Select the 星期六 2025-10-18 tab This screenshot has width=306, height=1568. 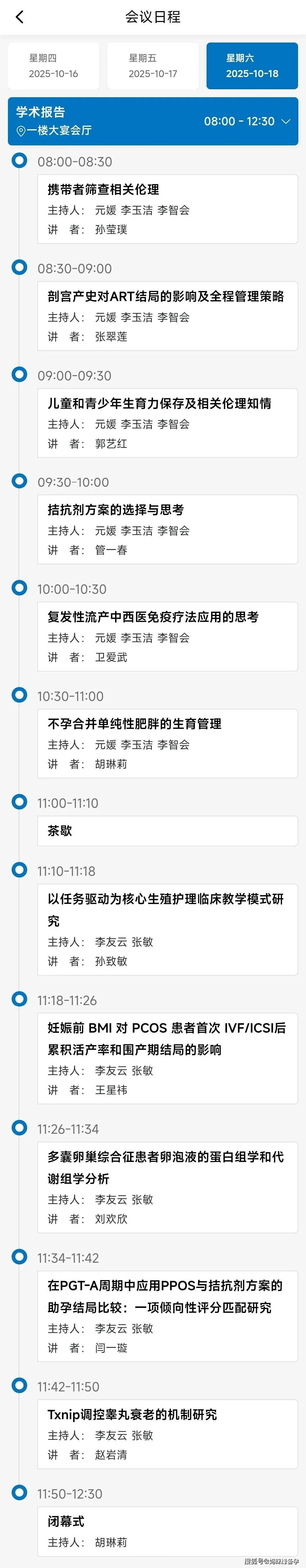click(x=252, y=66)
